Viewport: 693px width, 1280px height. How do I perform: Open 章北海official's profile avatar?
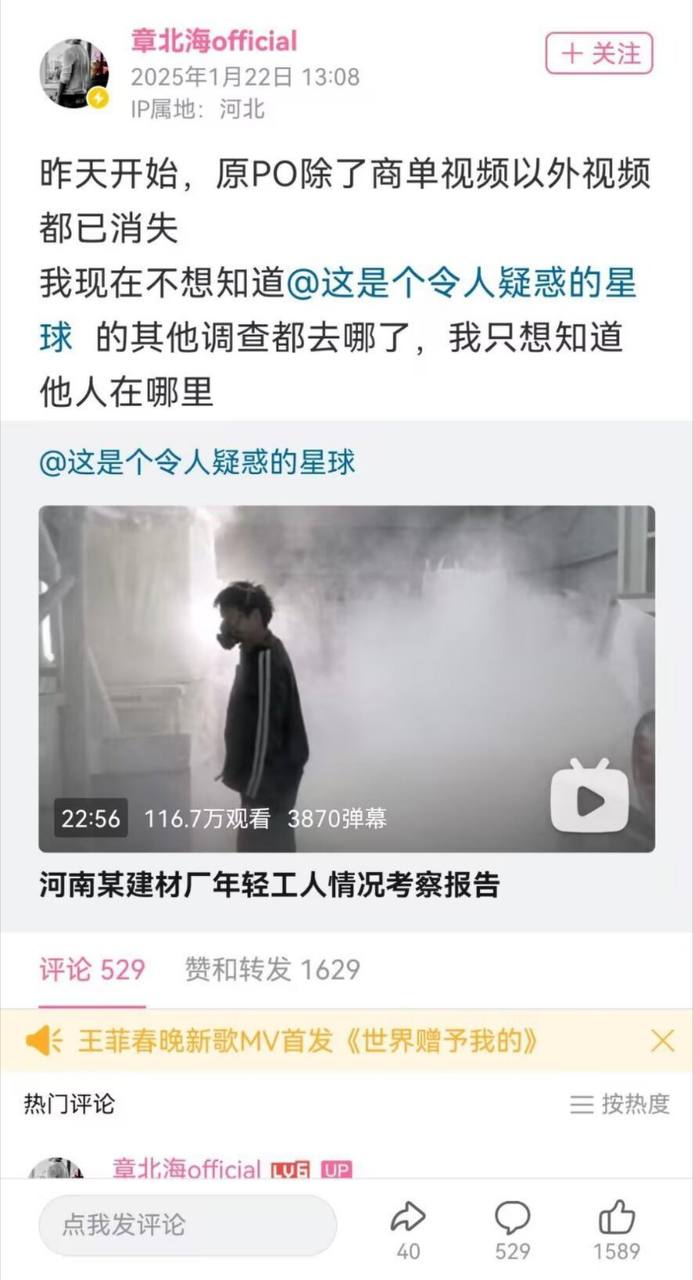74,73
